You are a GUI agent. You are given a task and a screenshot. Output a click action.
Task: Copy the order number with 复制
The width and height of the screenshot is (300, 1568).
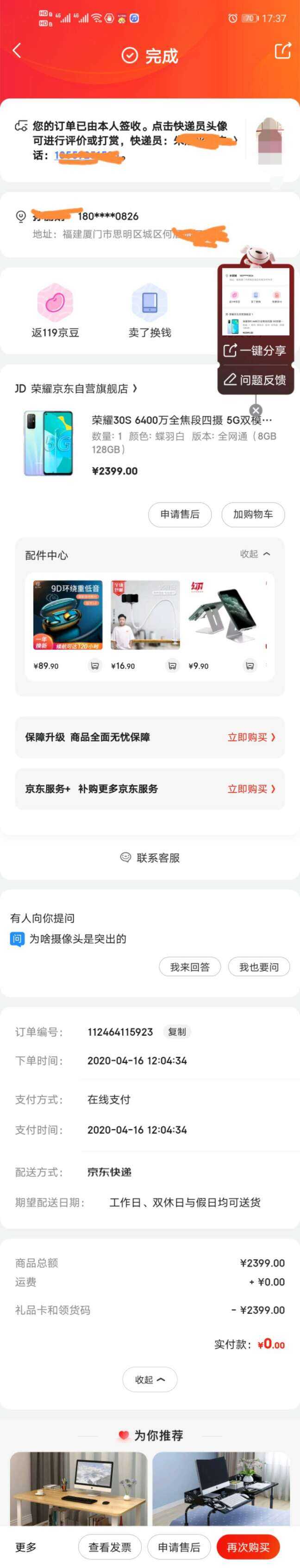coord(177,1032)
